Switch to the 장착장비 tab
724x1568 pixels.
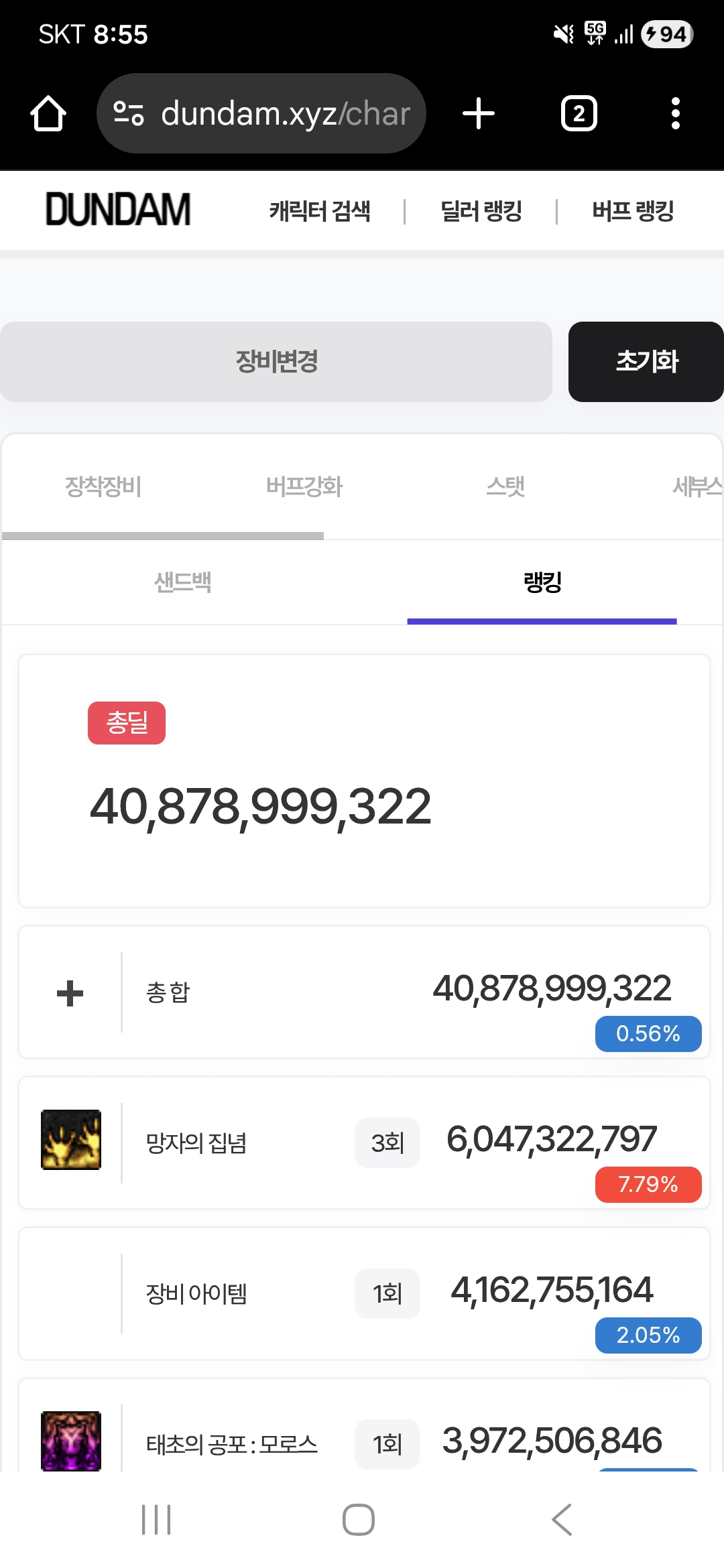coord(103,486)
